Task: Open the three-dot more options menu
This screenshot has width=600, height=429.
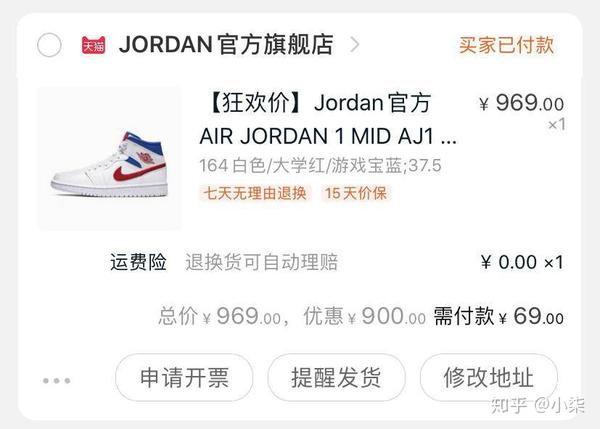Action: tap(57, 380)
